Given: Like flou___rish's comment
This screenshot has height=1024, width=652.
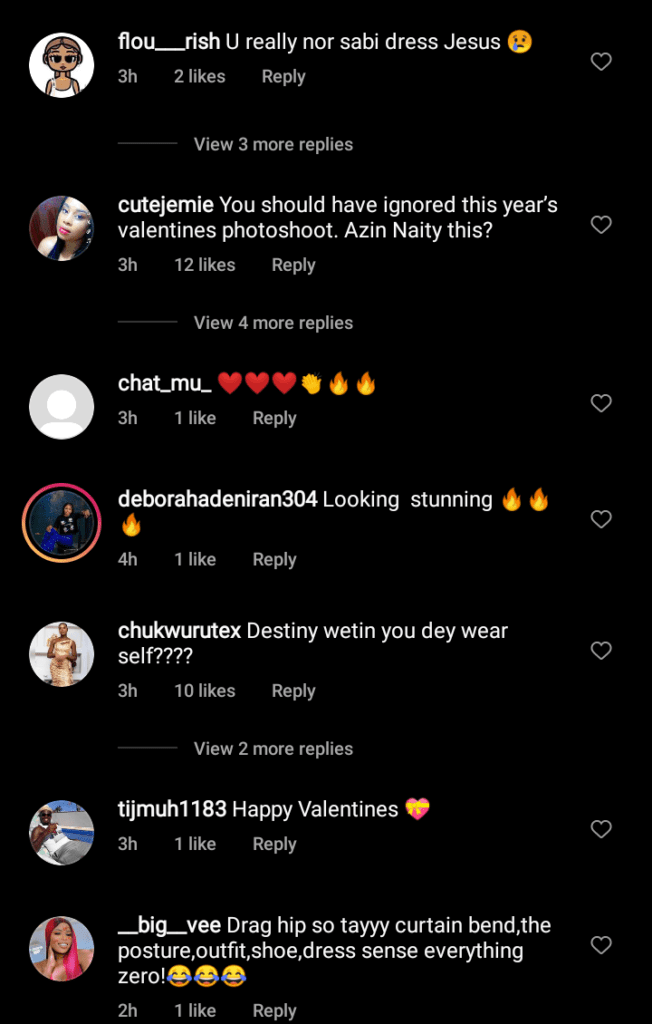Looking at the screenshot, I should coord(601,62).
